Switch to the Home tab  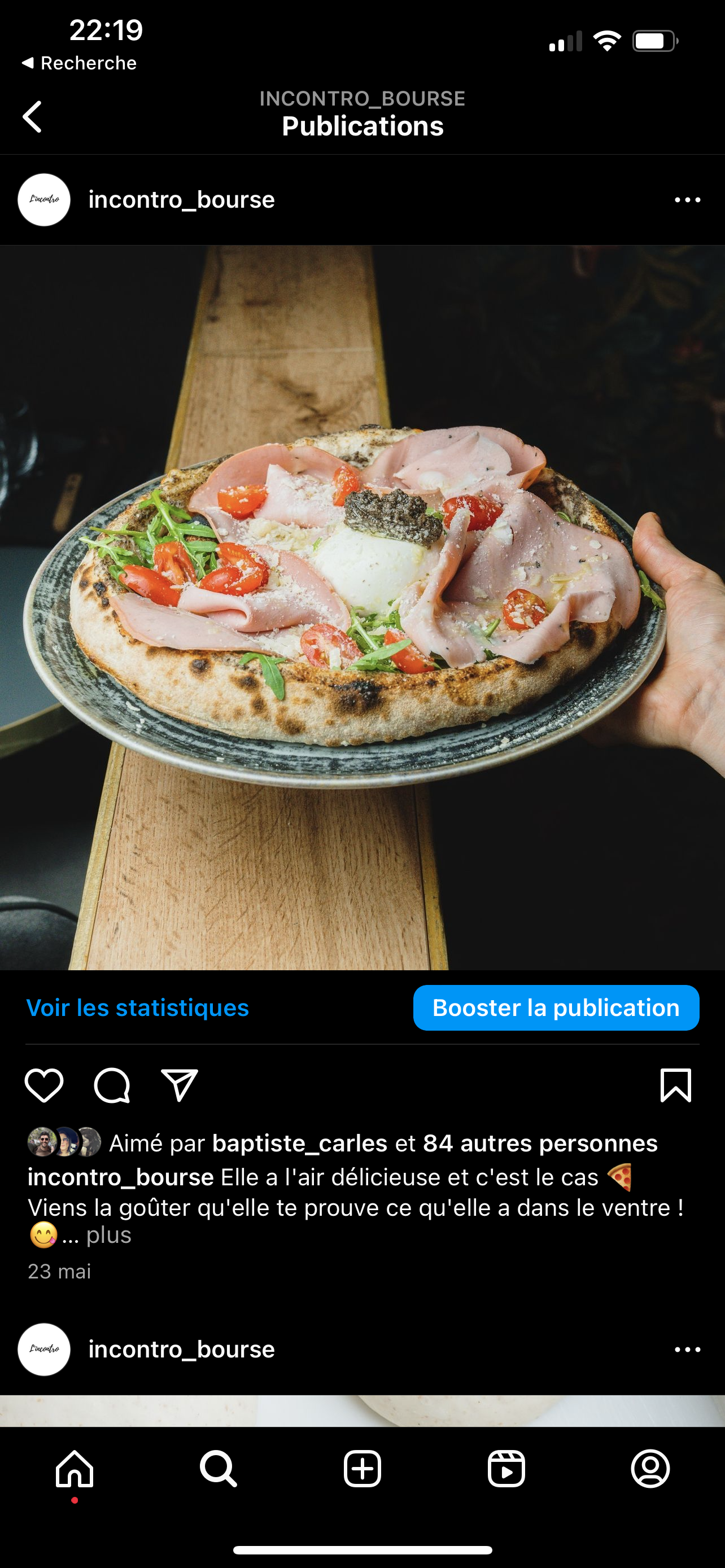[75, 1469]
